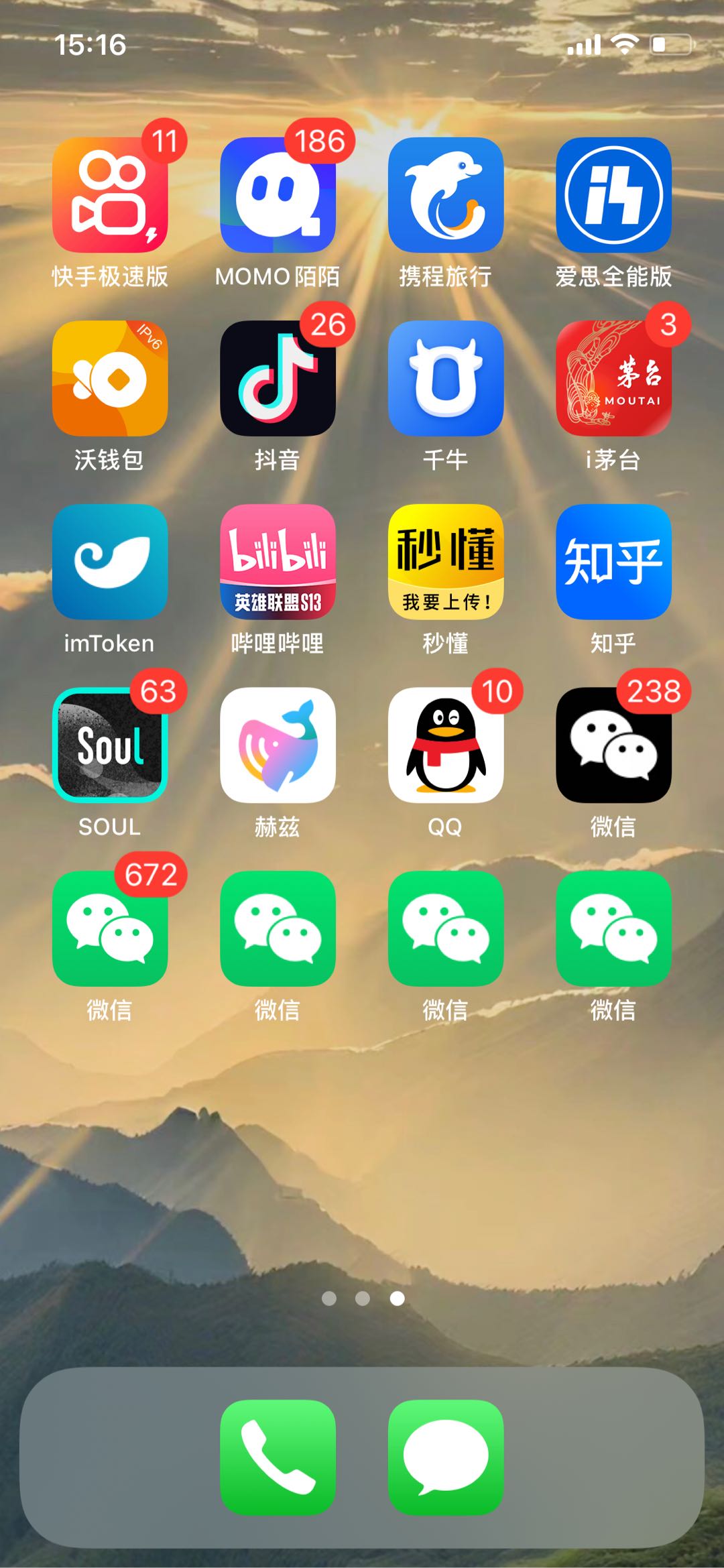Image resolution: width=724 pixels, height=1568 pixels.
Task: Open the 千牛 app
Action: click(445, 378)
